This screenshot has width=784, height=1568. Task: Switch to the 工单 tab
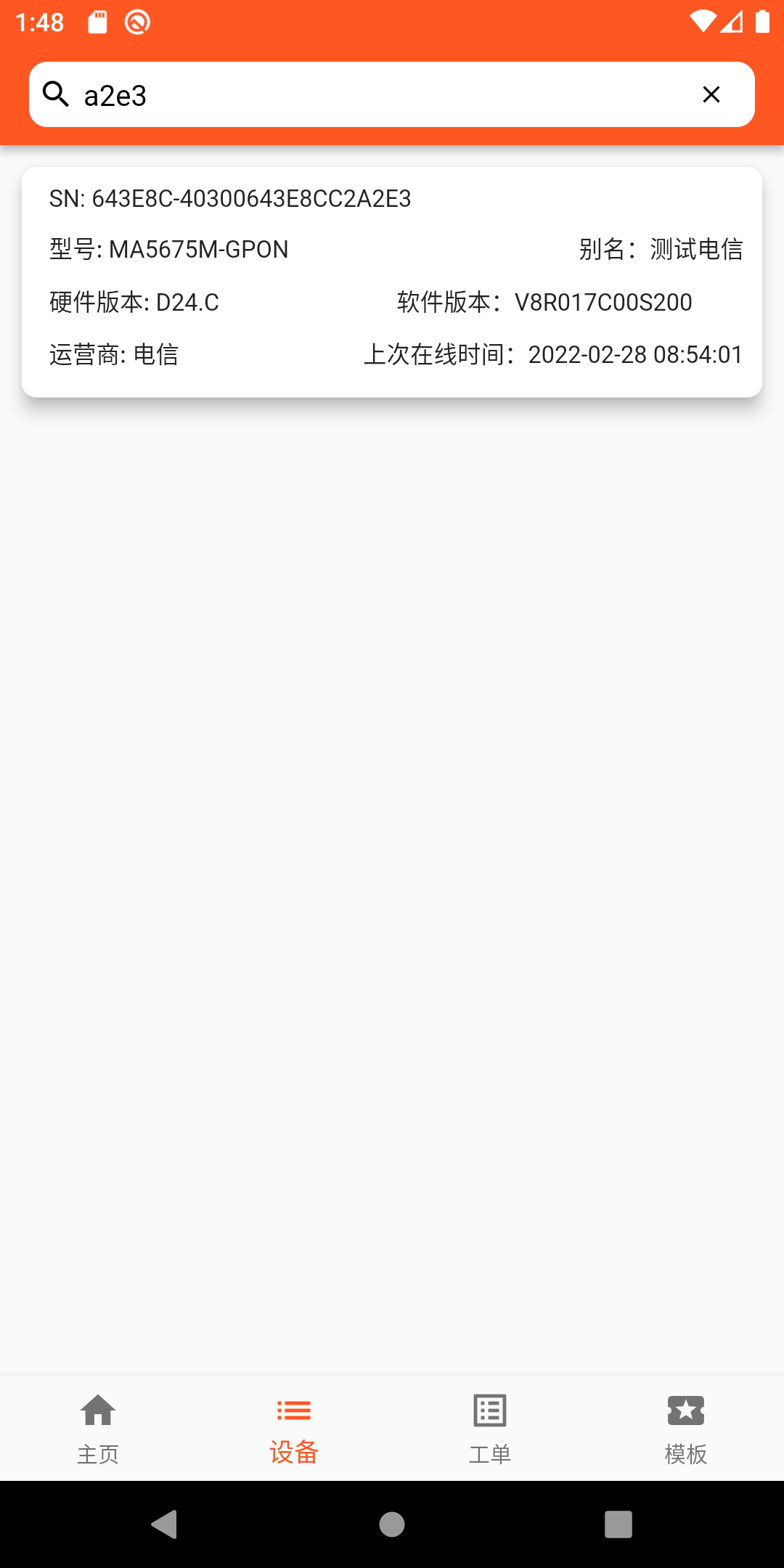[490, 1429]
